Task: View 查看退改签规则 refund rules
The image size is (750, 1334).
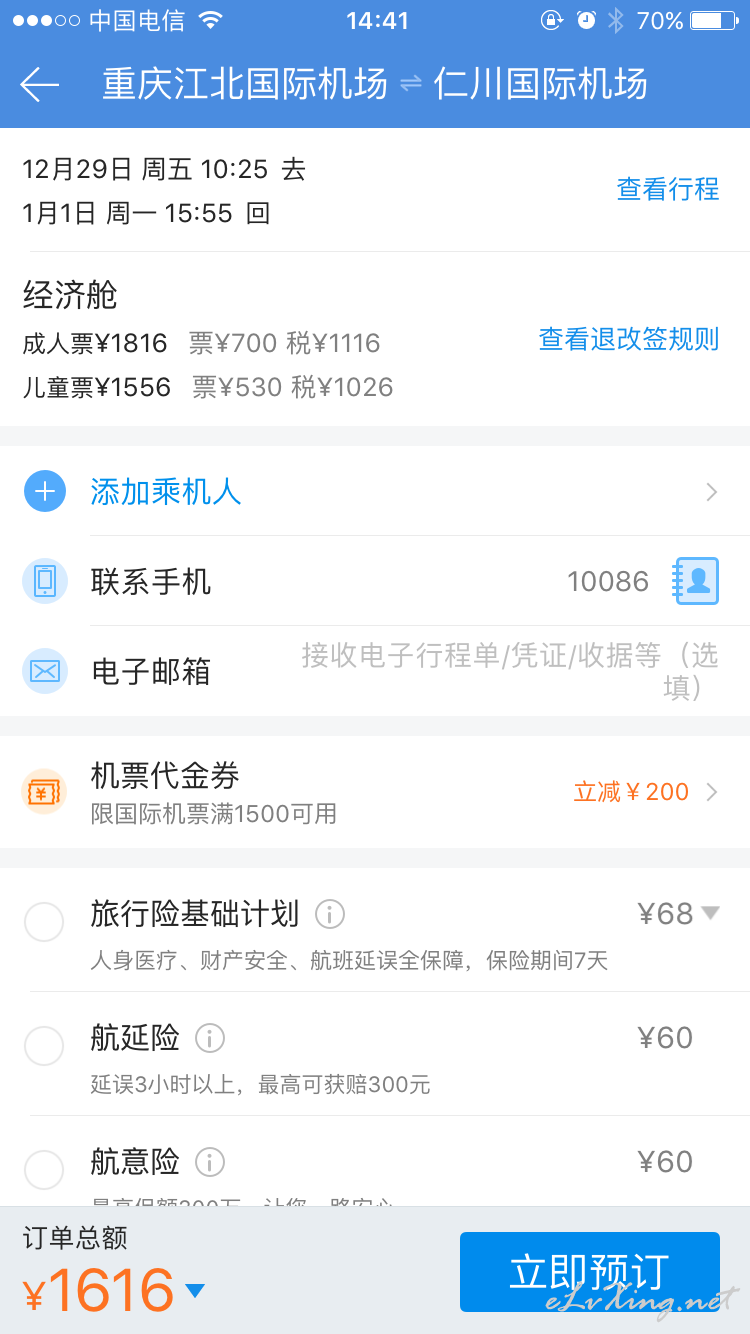Action: click(629, 339)
